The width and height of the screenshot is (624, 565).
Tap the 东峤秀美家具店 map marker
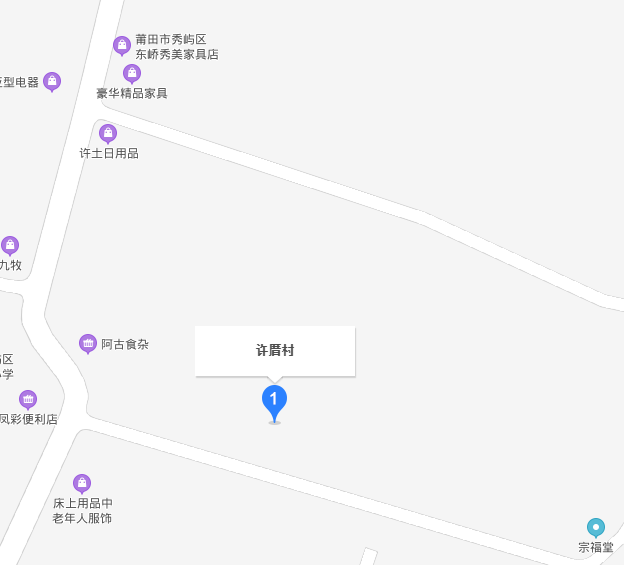coord(122,45)
